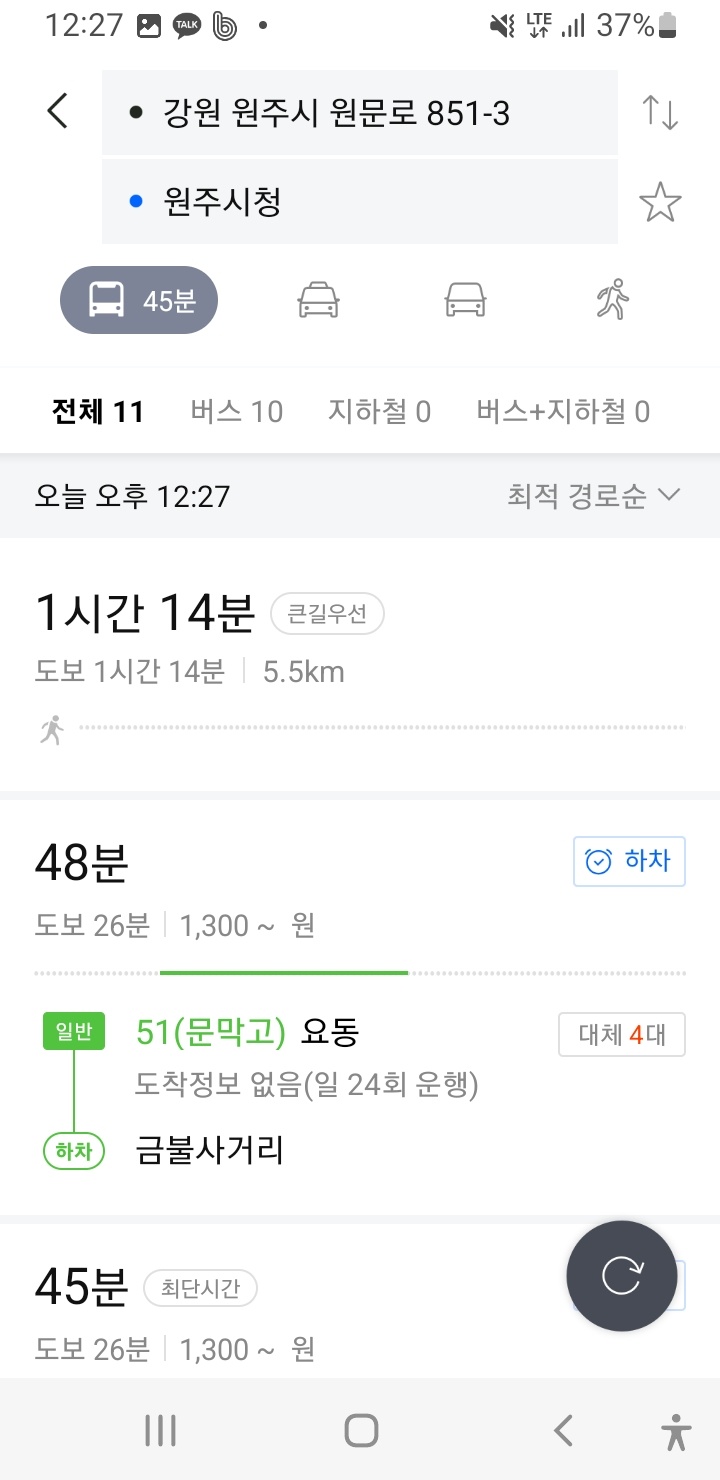
Task: Tap the back arrow to return
Action: (57, 112)
